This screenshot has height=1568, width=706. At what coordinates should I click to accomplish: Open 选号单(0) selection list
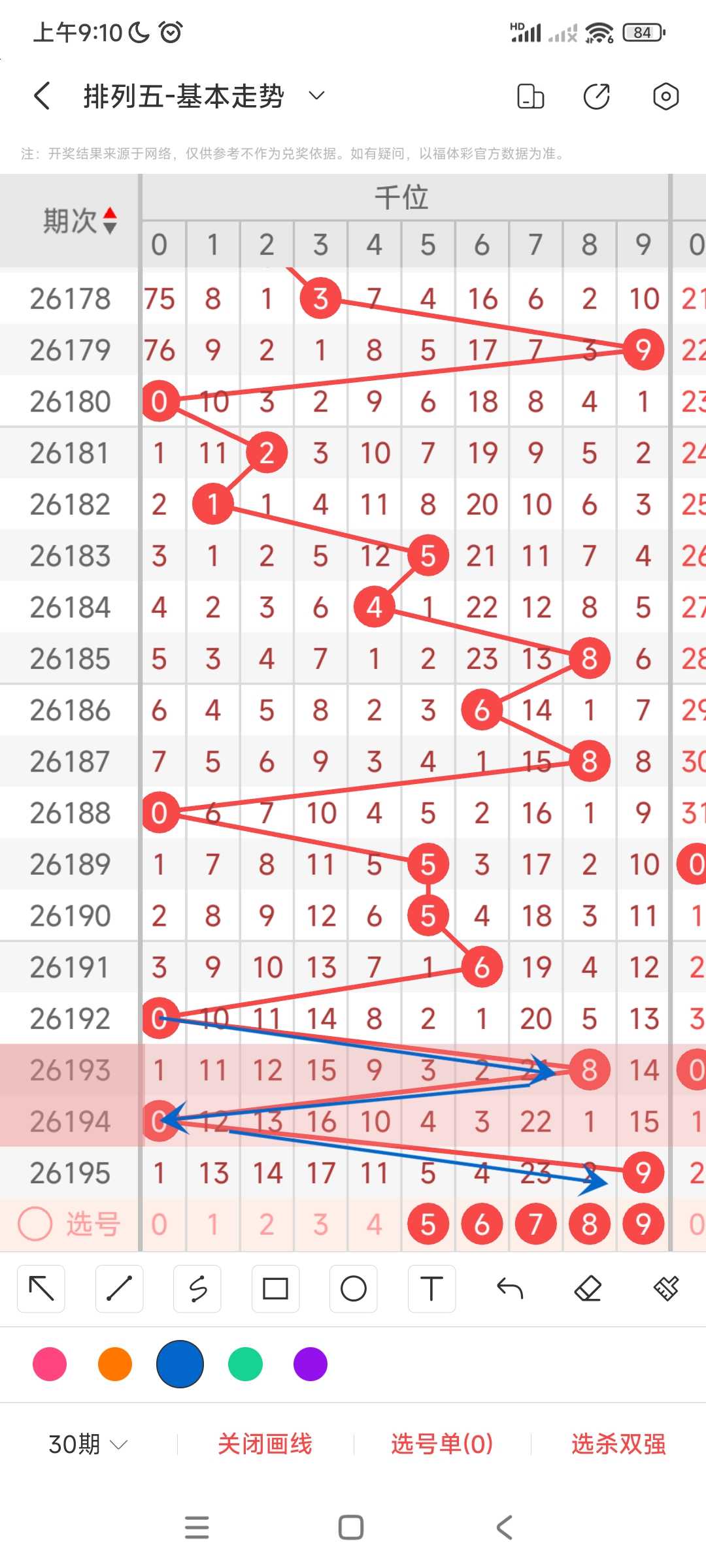[x=442, y=1444]
